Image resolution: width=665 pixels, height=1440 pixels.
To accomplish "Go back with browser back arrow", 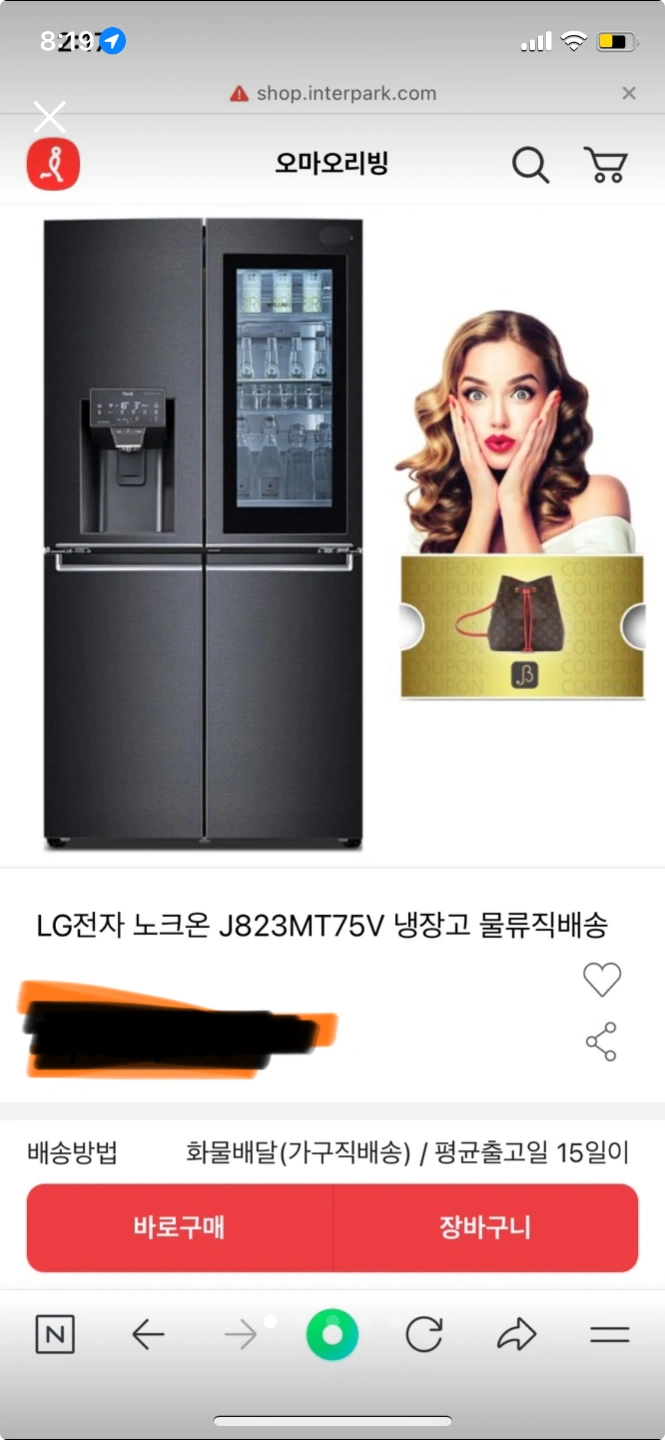I will coord(148,1335).
